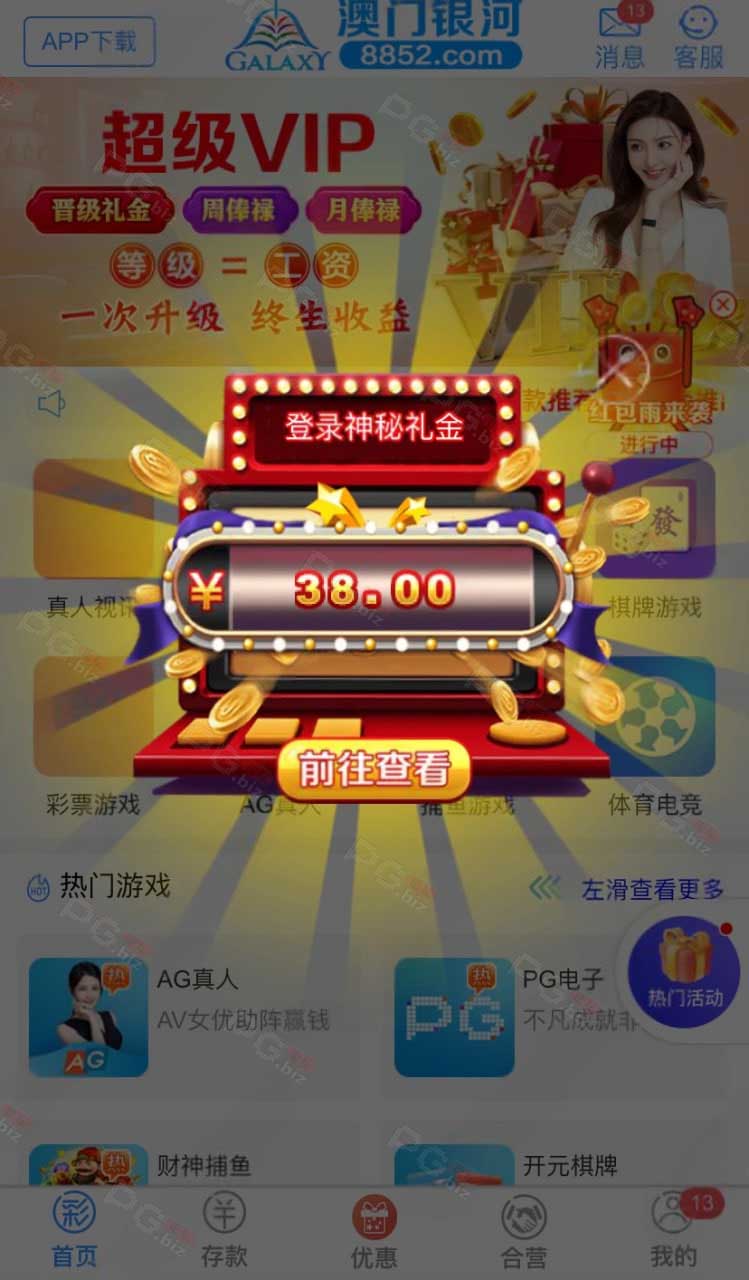Open 客服 customer service
749x1280 pixels.
699,37
